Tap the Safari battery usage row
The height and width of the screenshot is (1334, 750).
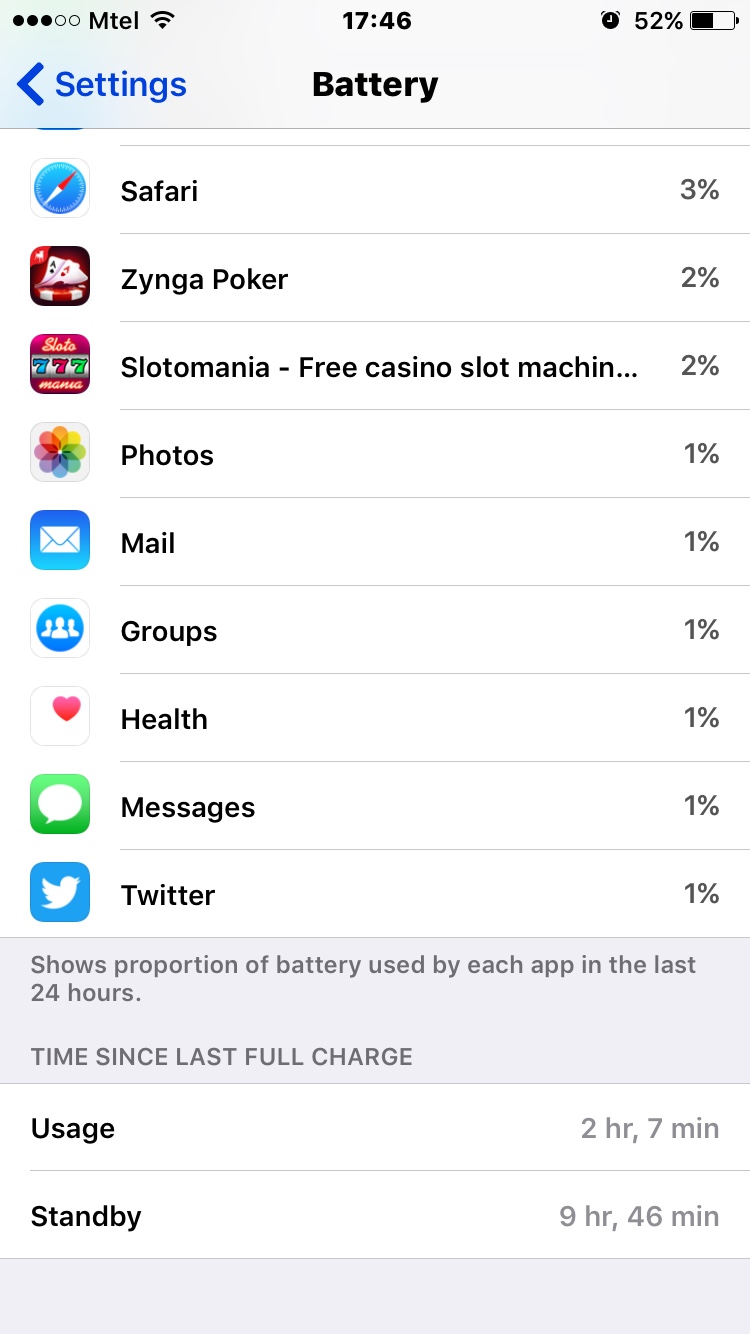pyautogui.click(x=375, y=190)
